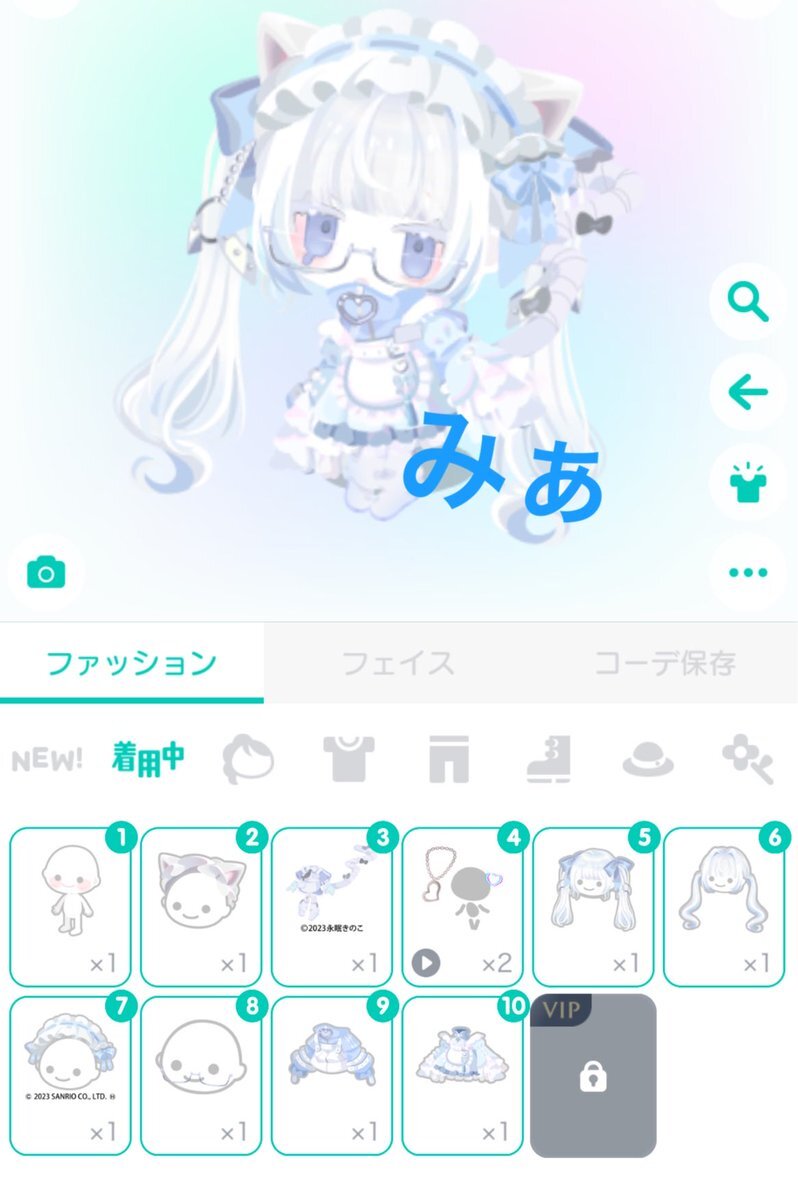The width and height of the screenshot is (798, 1200).
Task: Open the hat category
Action: [x=648, y=760]
